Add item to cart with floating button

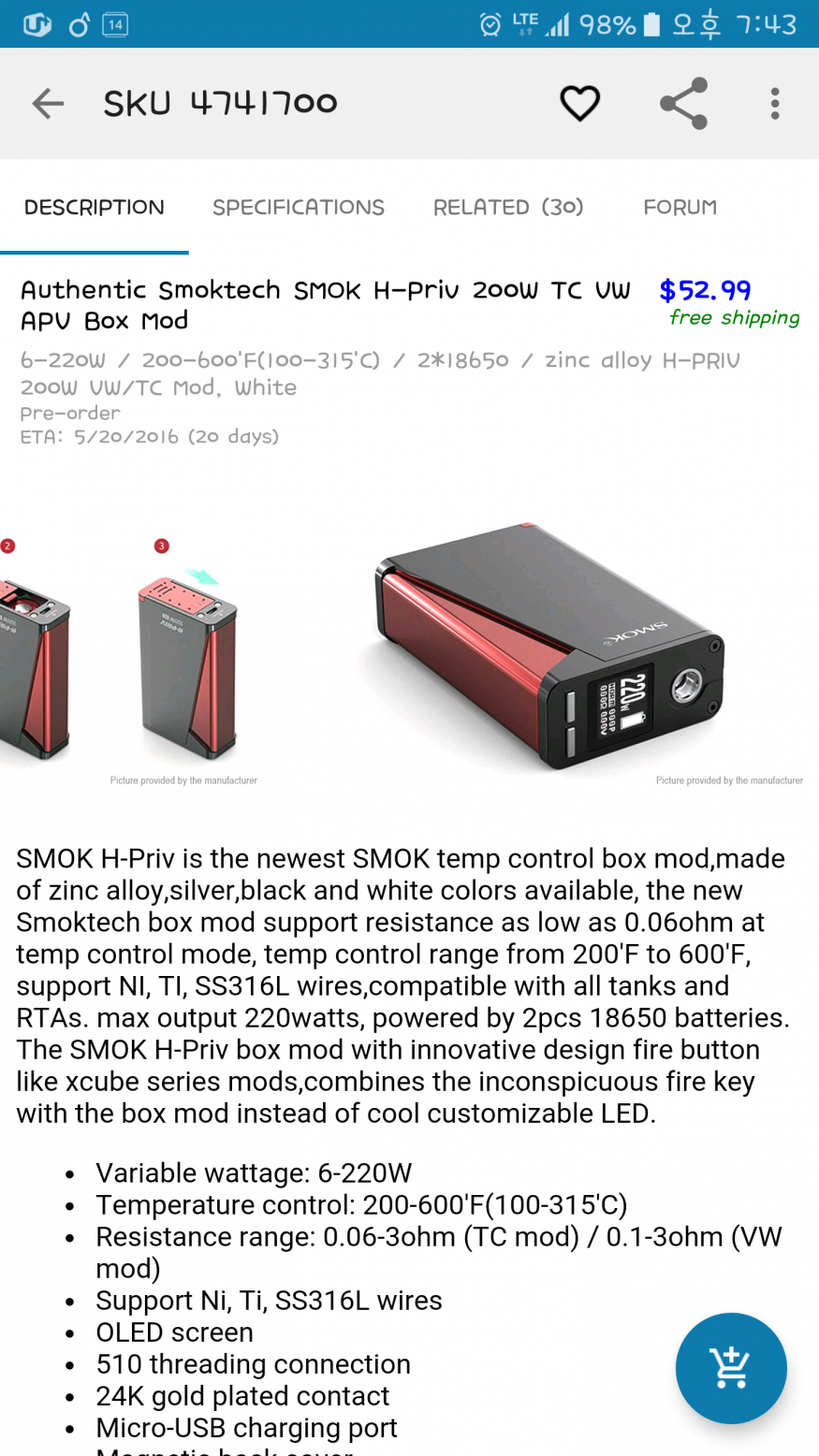[731, 1368]
